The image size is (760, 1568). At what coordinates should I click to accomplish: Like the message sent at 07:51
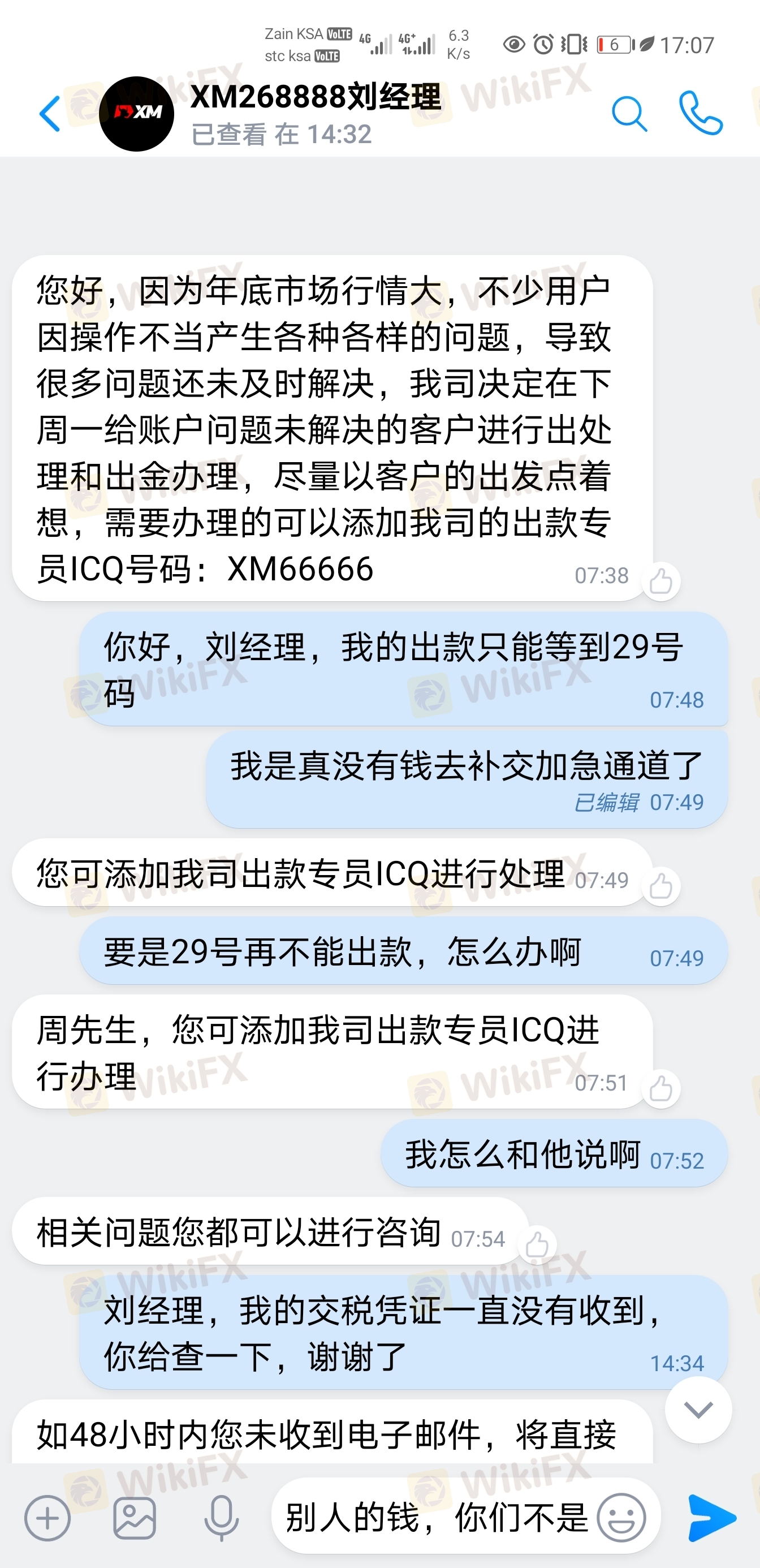click(661, 1089)
